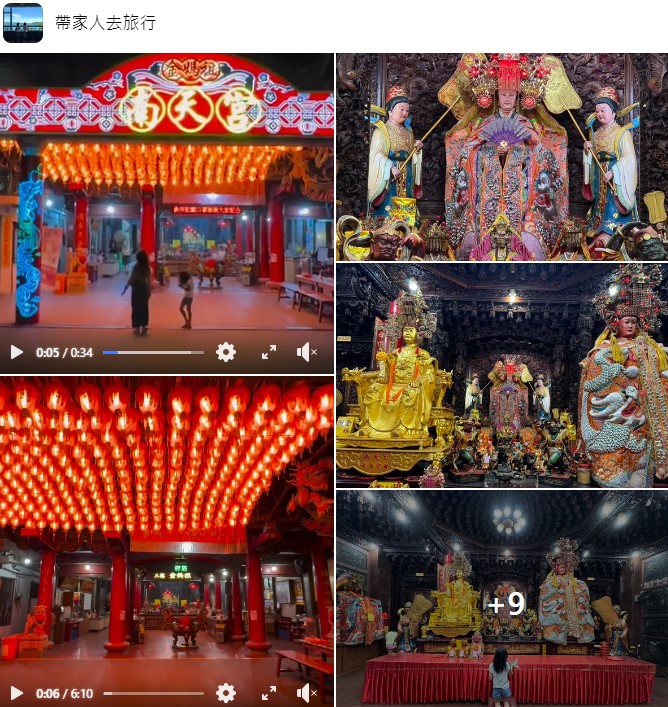Seek on the 0:34 video progress bar
This screenshot has width=668, height=707.
pos(152,352)
